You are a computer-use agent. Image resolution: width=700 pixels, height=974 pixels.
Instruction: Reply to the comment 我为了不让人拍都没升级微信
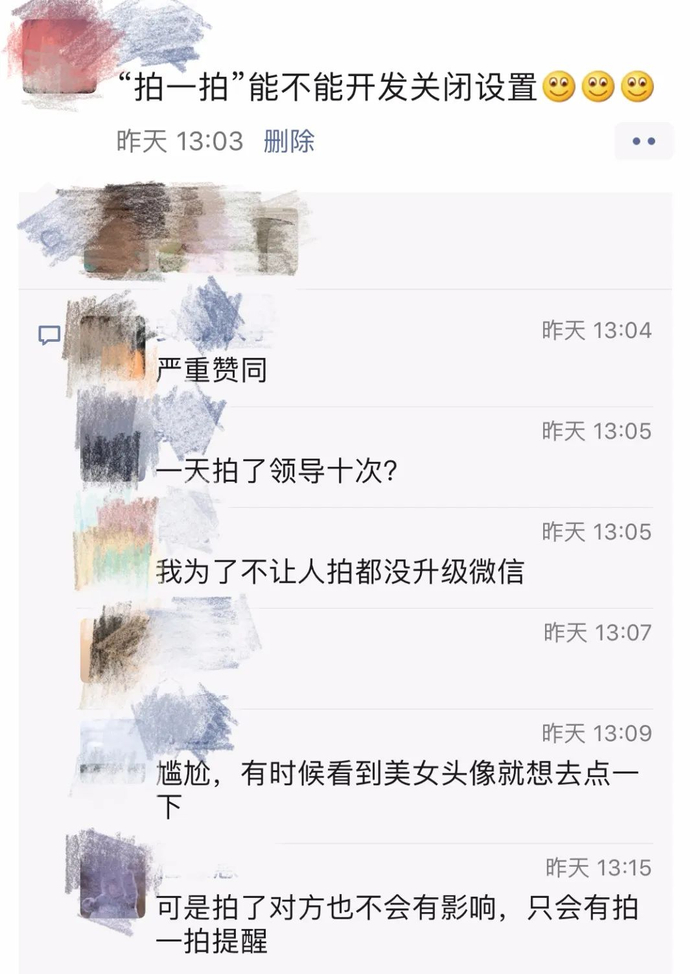pos(340,572)
